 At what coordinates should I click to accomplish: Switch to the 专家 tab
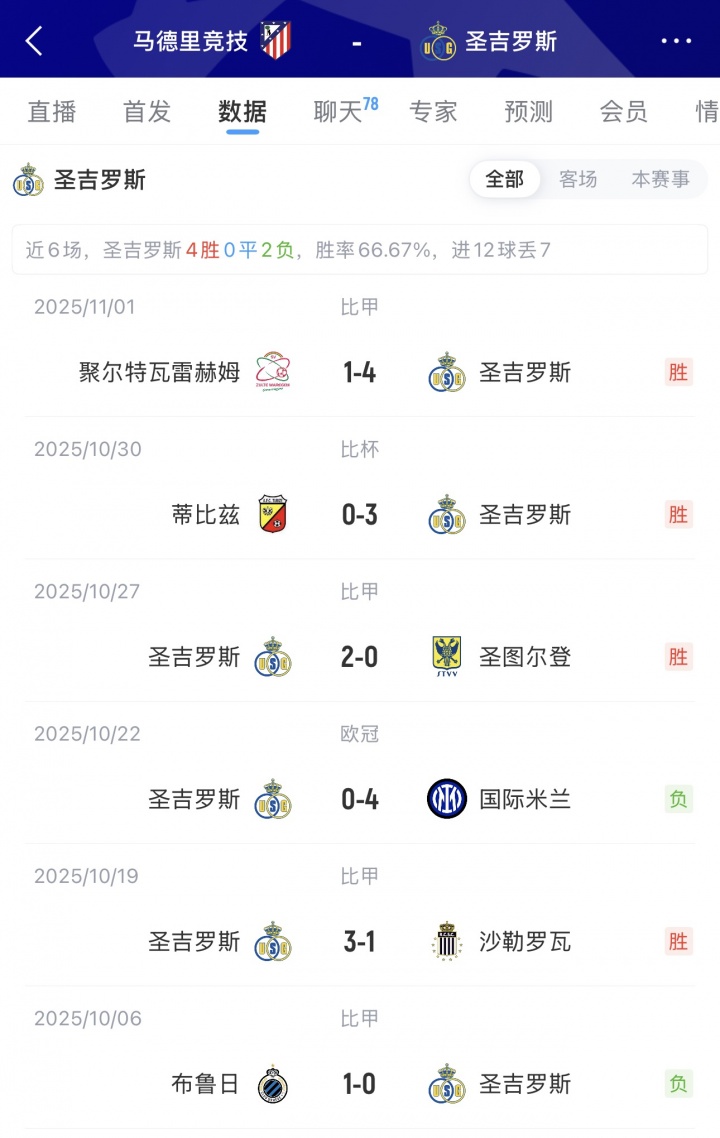(x=433, y=111)
